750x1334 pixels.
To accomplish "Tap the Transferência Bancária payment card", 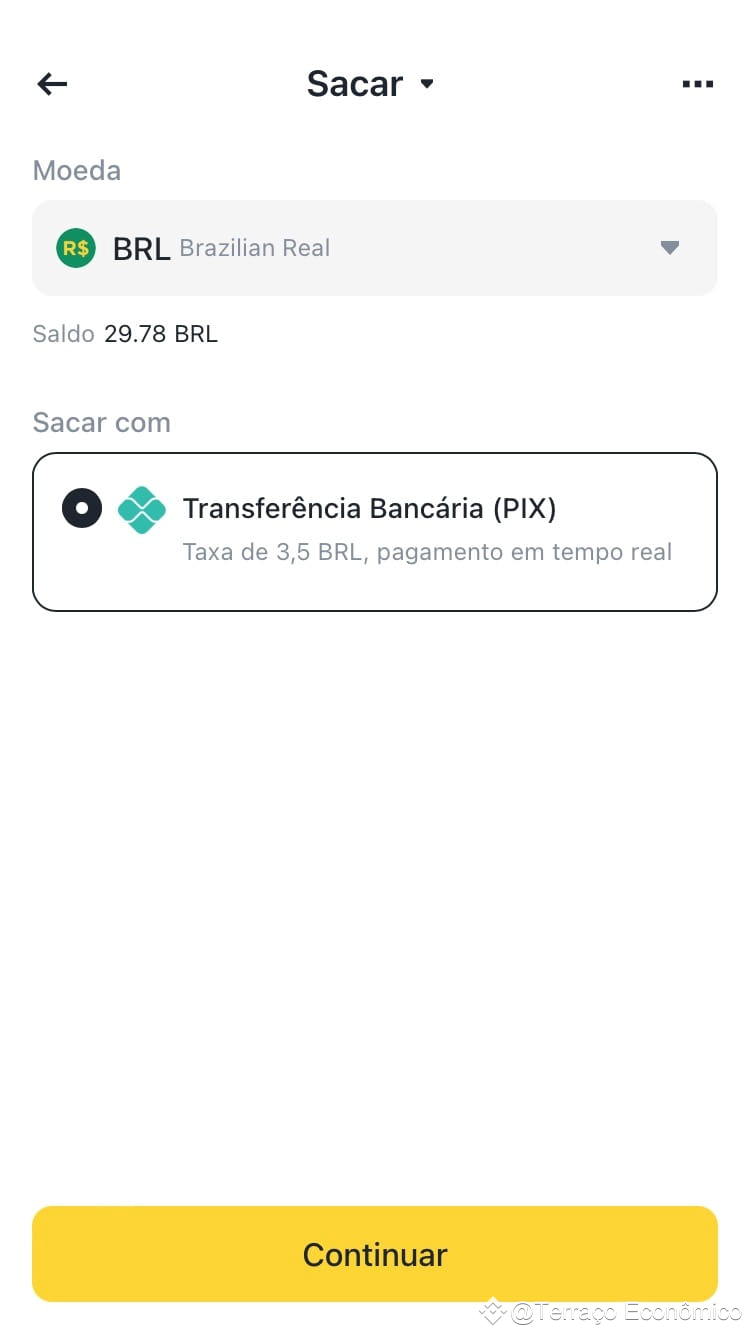I will pyautogui.click(x=375, y=530).
